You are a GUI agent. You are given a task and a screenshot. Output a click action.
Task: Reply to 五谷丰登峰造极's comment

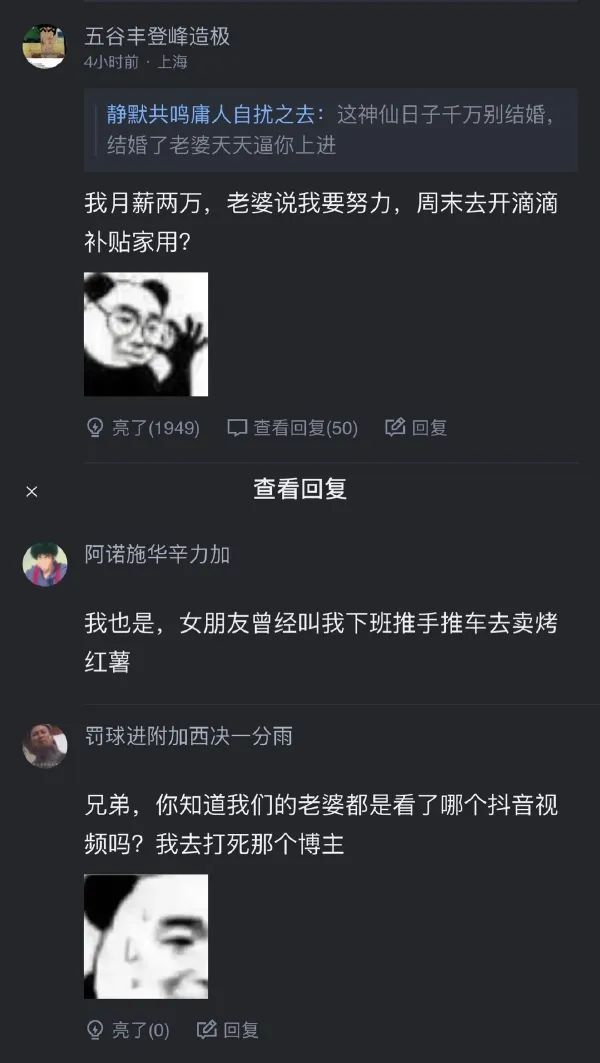point(416,428)
